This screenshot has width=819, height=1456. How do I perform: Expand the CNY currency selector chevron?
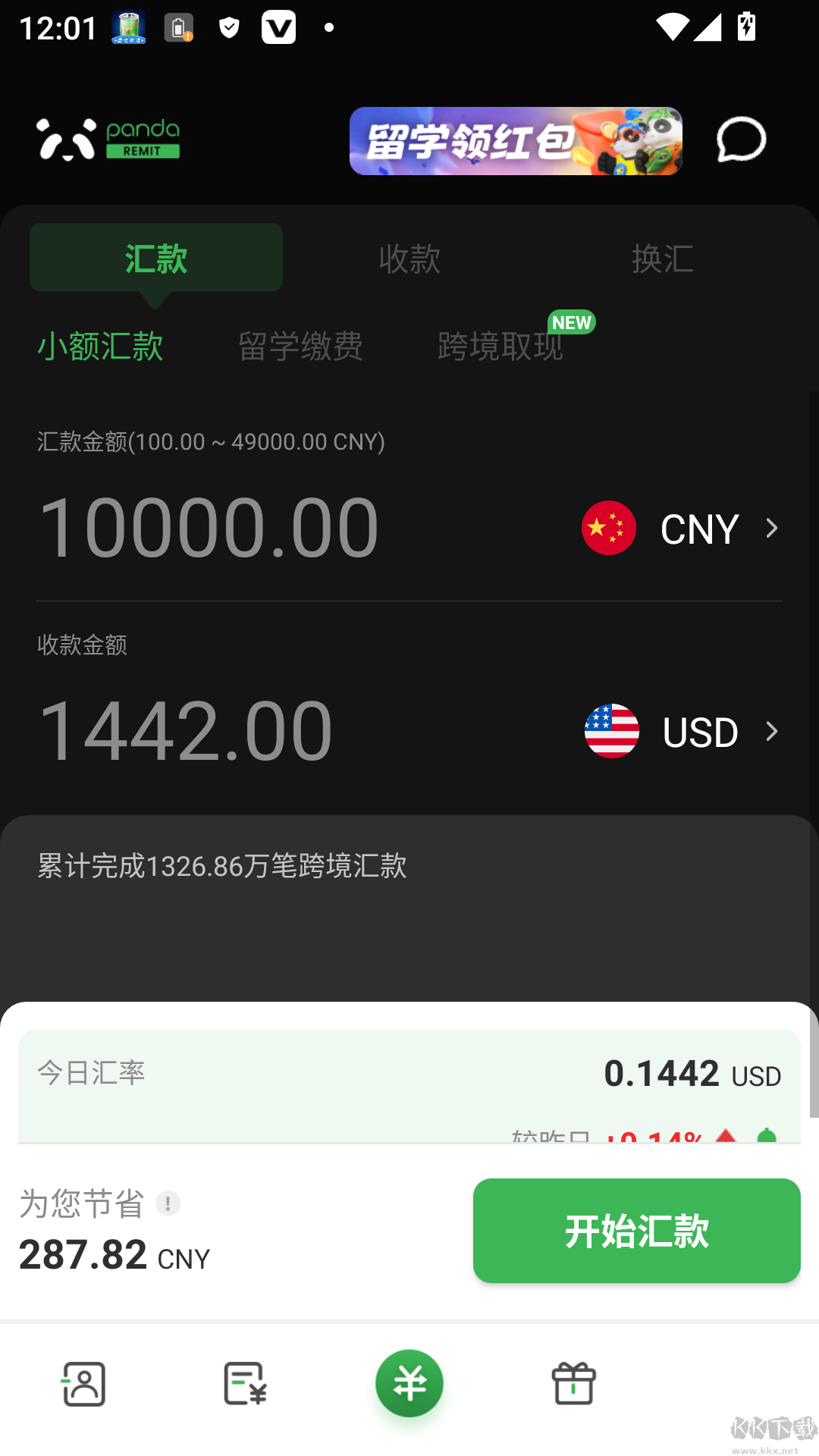coord(772,528)
